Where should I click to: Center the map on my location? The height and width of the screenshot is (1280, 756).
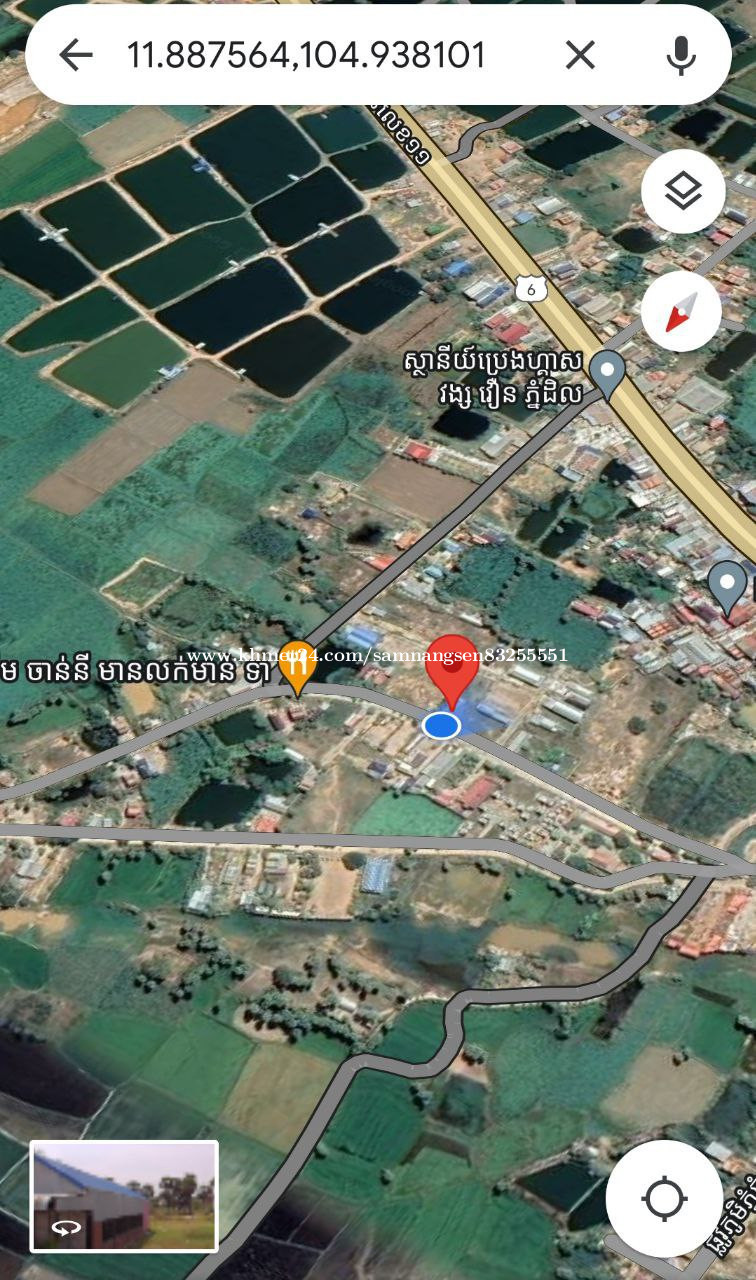(664, 1199)
